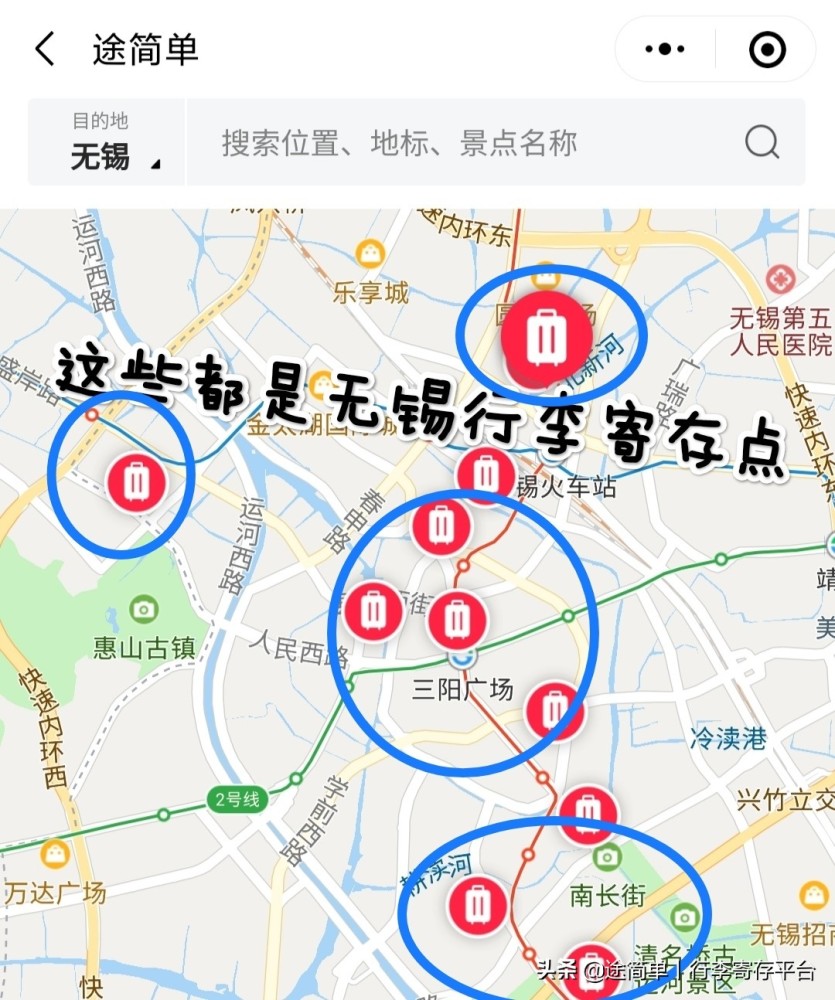Go back with the arrow icon

click(x=45, y=49)
